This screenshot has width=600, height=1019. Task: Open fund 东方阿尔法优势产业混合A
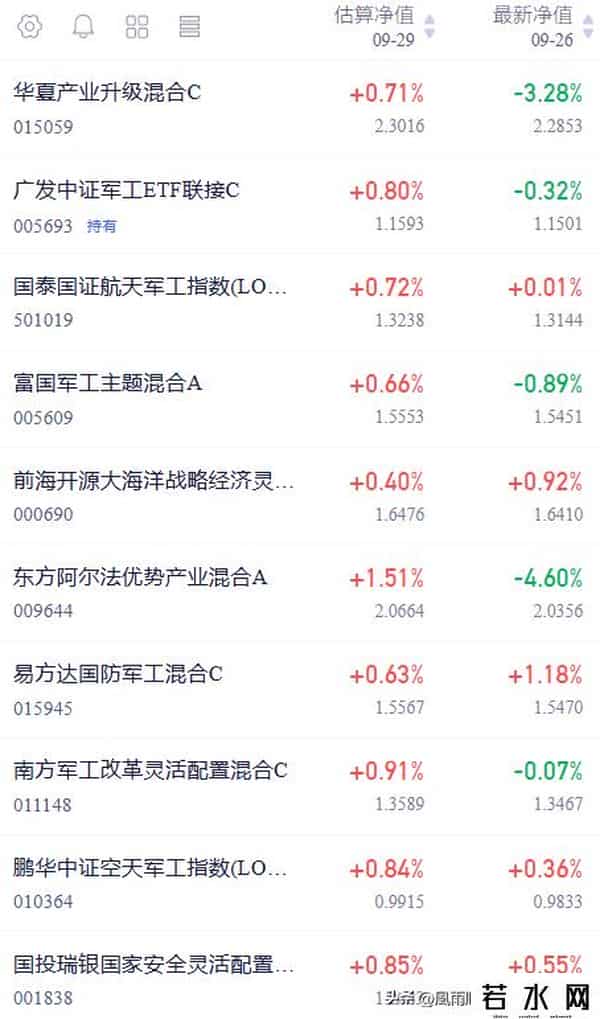click(140, 577)
